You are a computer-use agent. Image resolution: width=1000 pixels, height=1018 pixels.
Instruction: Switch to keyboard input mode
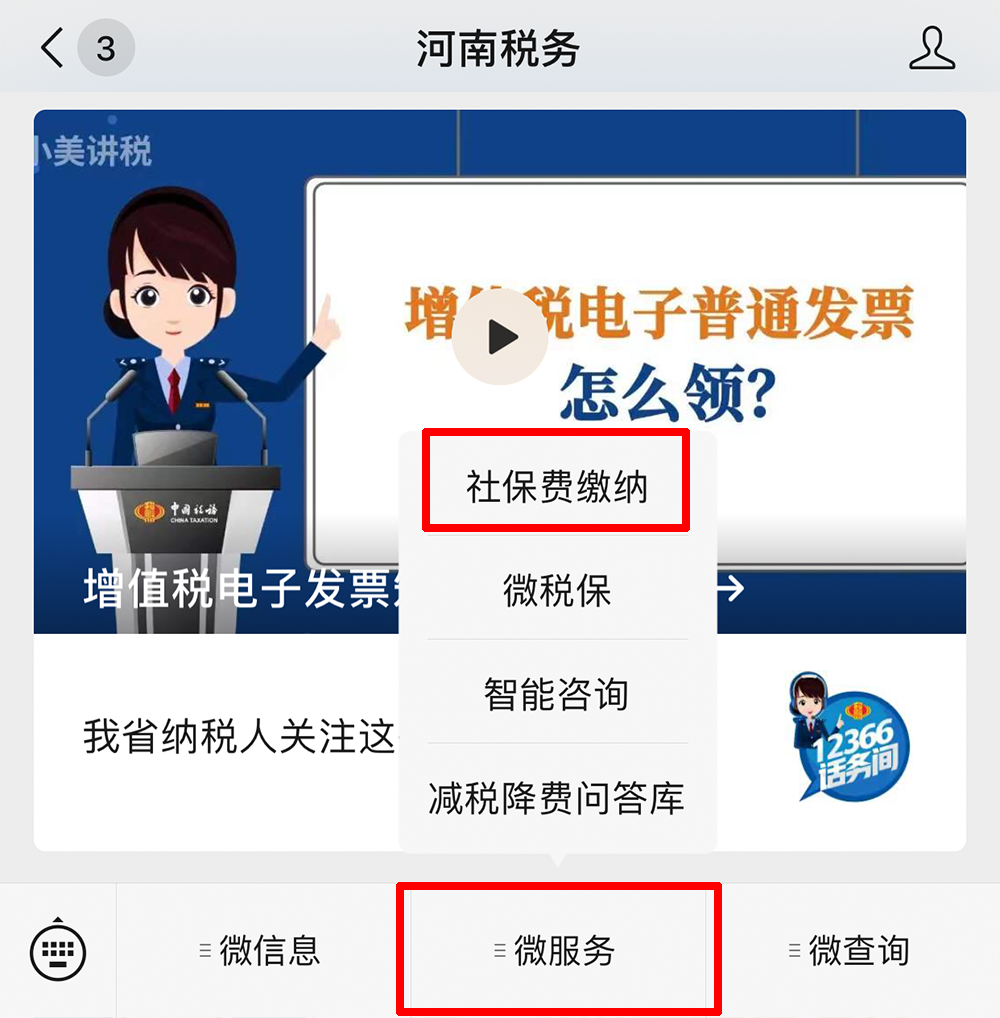(x=58, y=950)
